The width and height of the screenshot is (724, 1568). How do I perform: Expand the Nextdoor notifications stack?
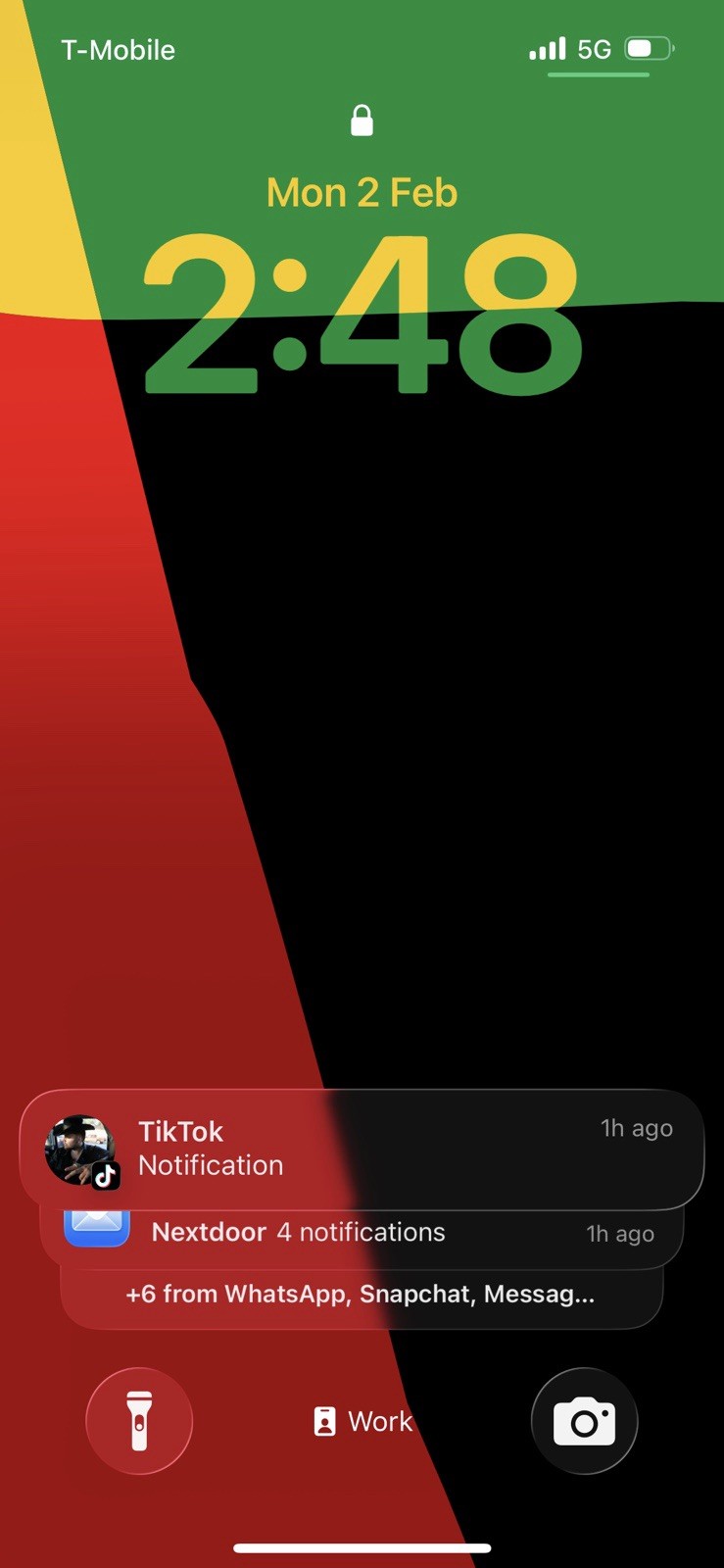click(x=362, y=1235)
